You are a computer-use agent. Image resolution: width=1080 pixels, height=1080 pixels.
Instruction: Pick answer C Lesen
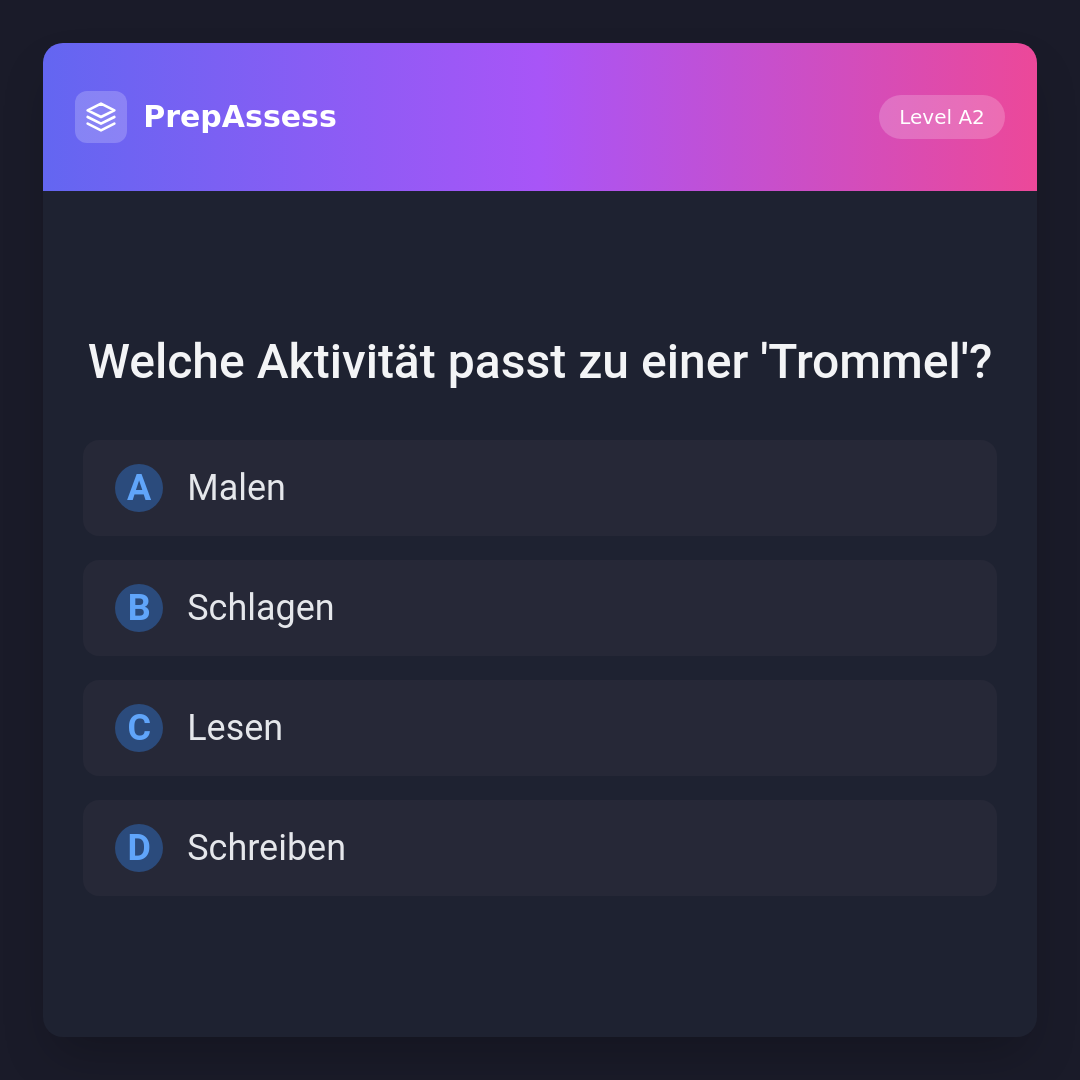[x=539, y=728]
